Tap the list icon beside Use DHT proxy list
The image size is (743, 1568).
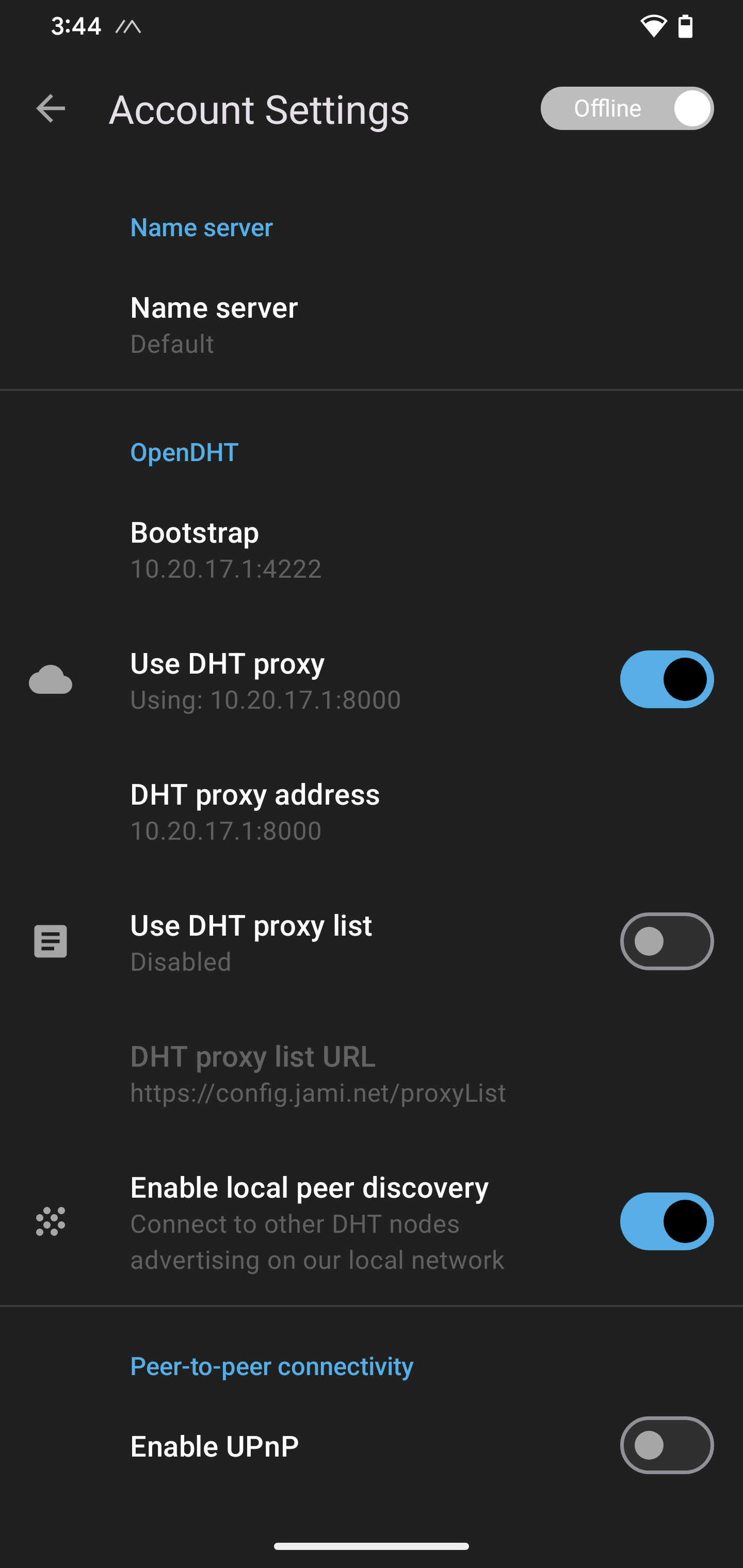pos(51,941)
